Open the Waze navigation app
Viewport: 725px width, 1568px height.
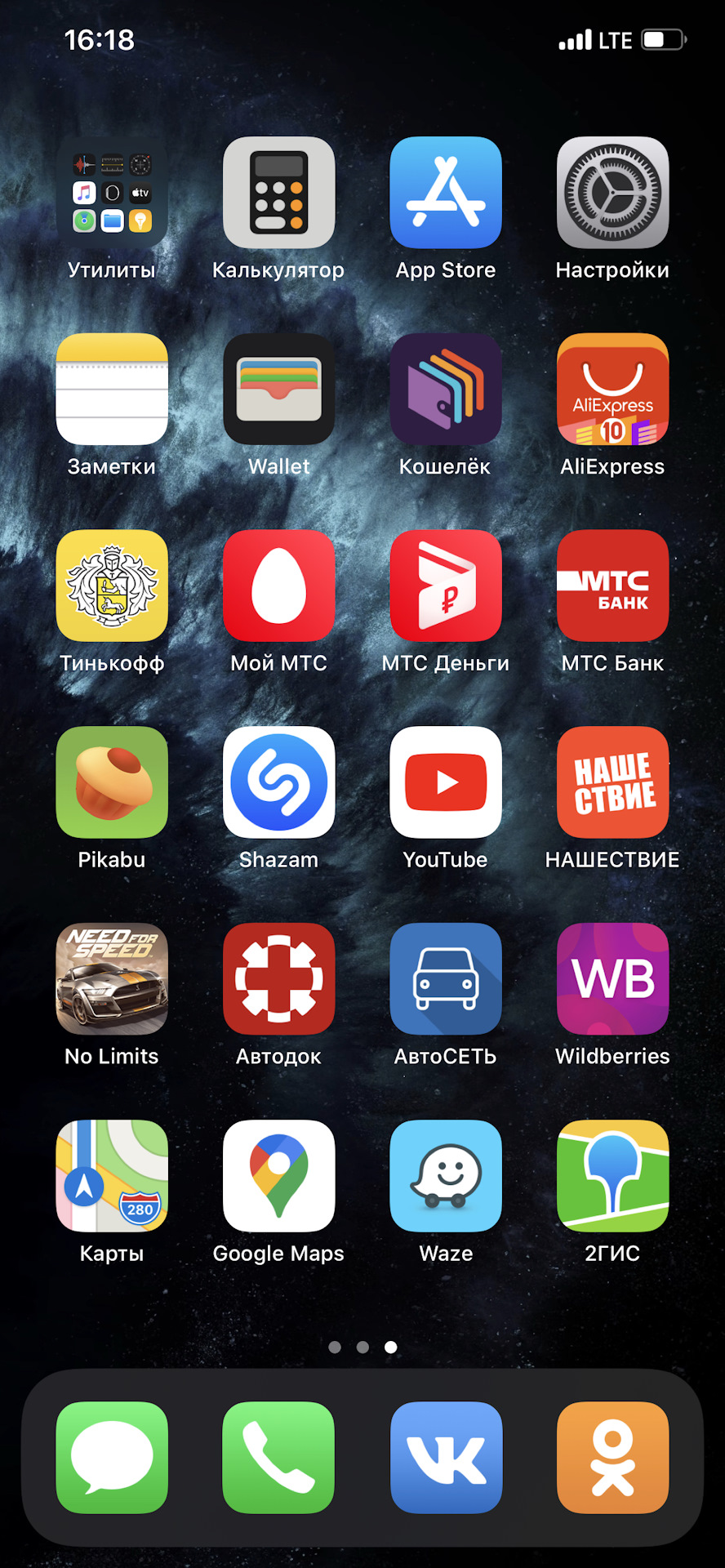pyautogui.click(x=446, y=1176)
